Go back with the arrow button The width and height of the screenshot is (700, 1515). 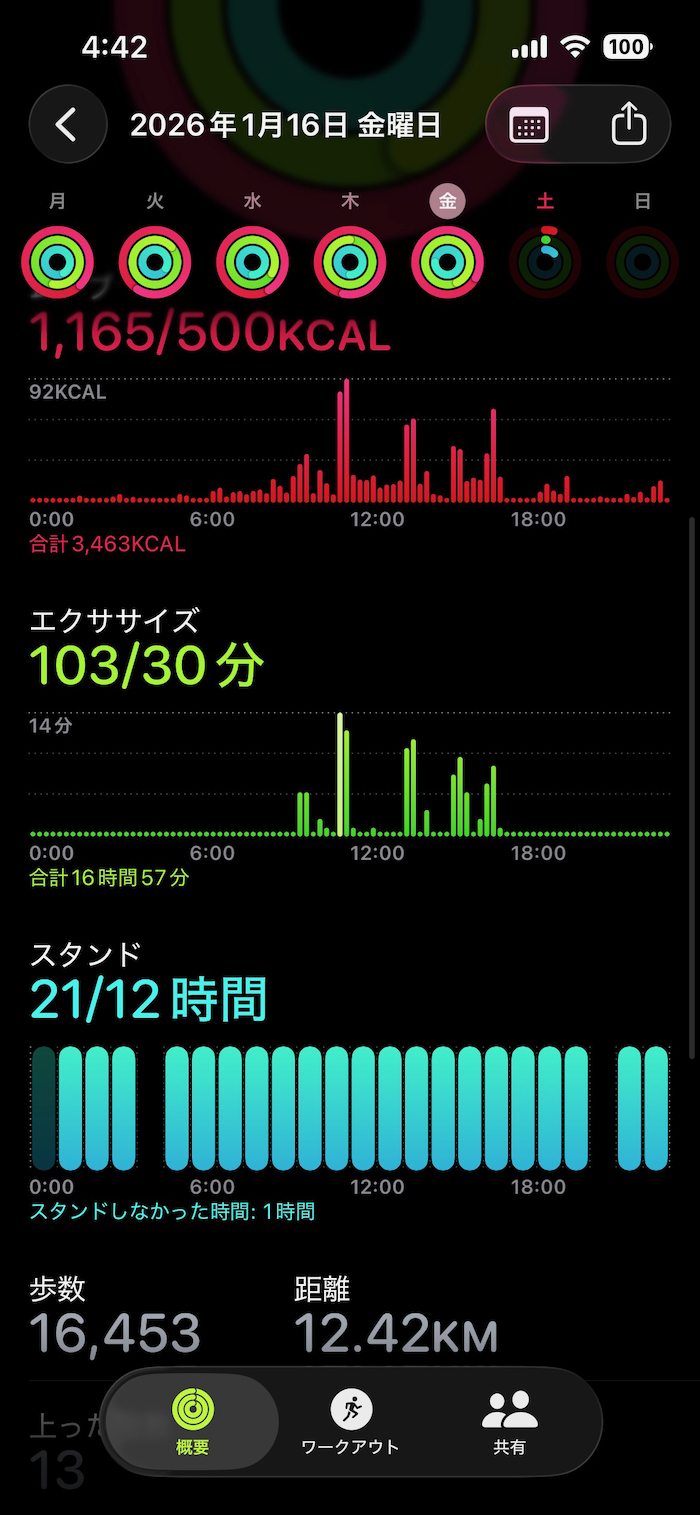[x=67, y=125]
